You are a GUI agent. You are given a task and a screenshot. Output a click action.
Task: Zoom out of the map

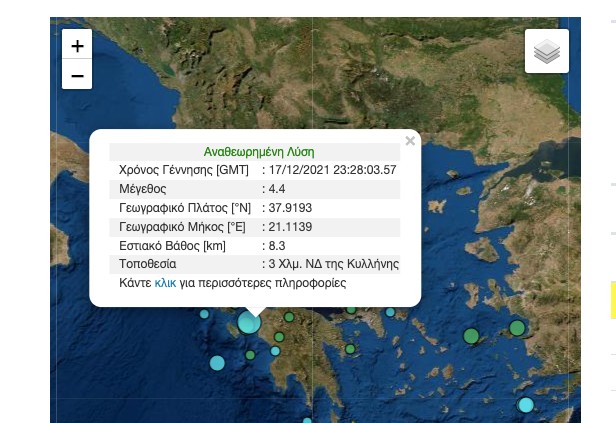[x=77, y=74]
